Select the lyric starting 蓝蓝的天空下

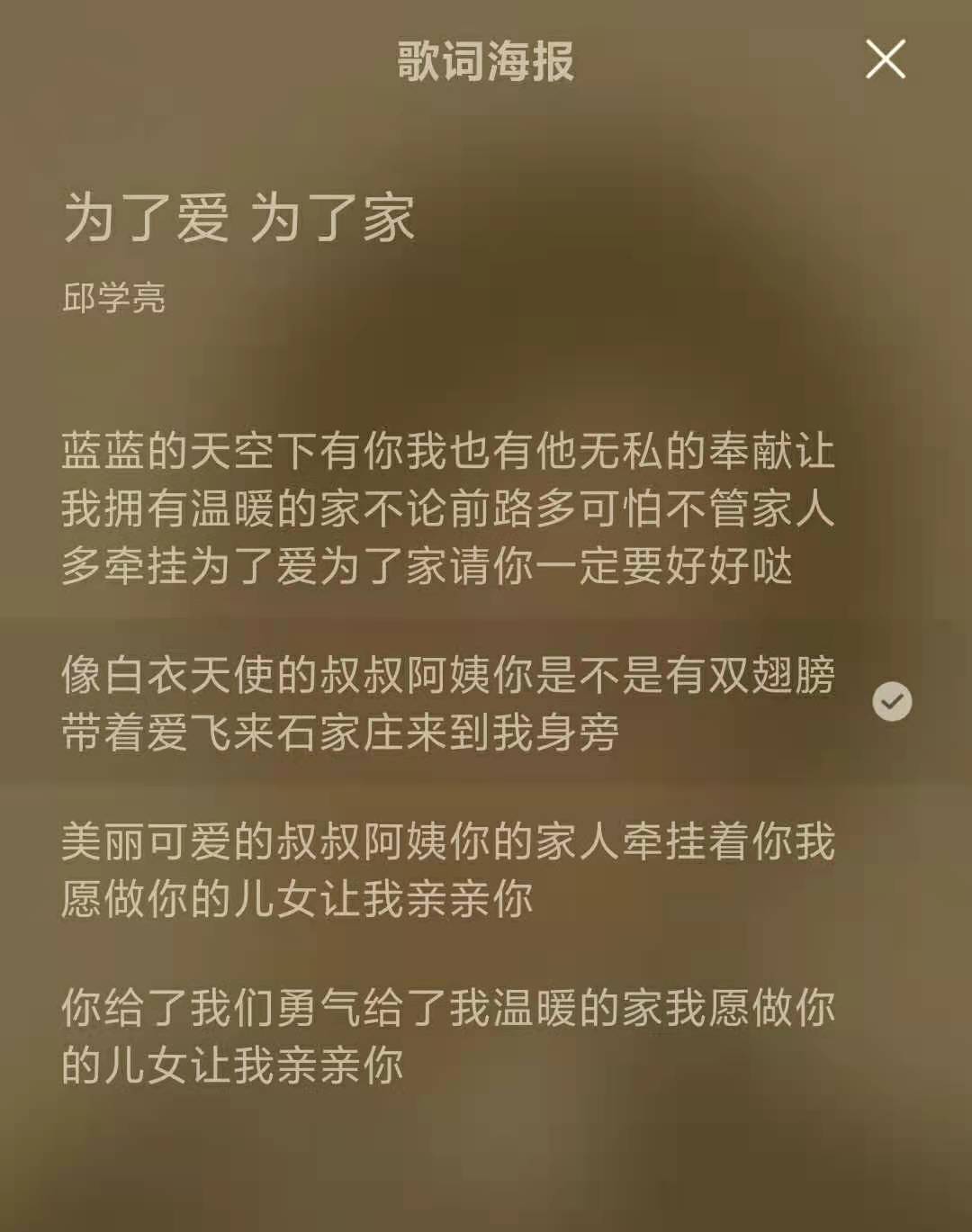pos(448,508)
